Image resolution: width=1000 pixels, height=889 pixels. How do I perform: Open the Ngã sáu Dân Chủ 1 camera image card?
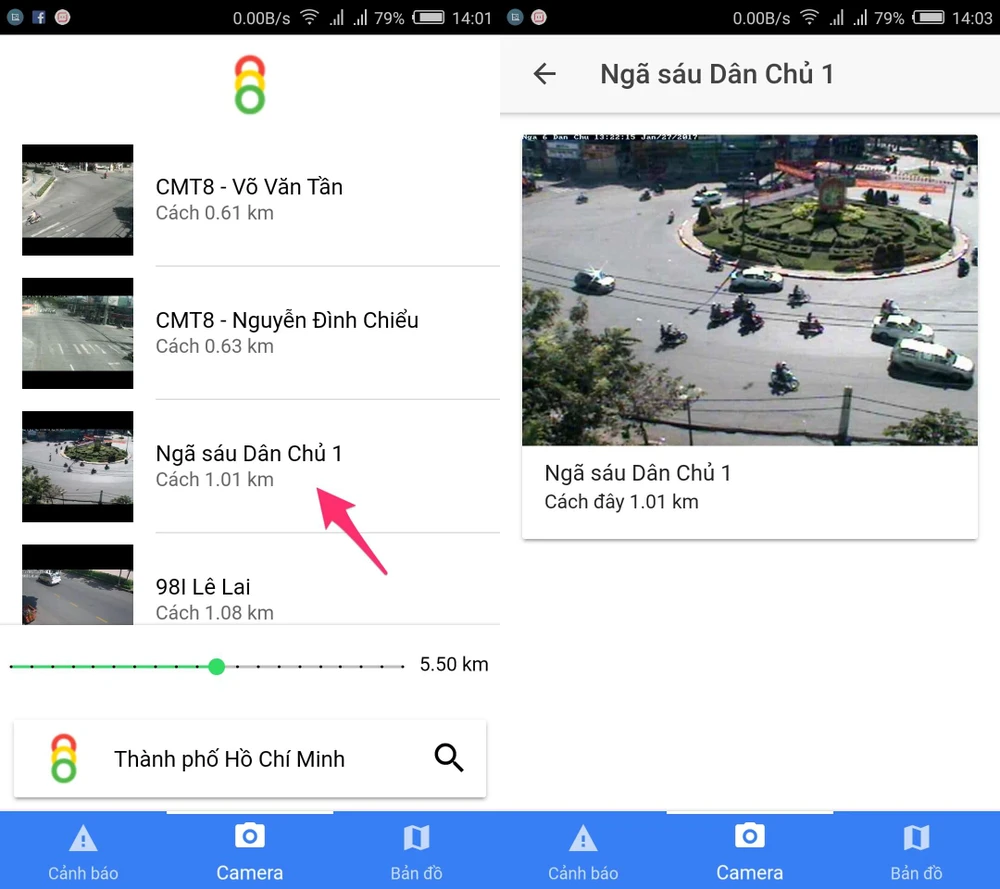[749, 290]
